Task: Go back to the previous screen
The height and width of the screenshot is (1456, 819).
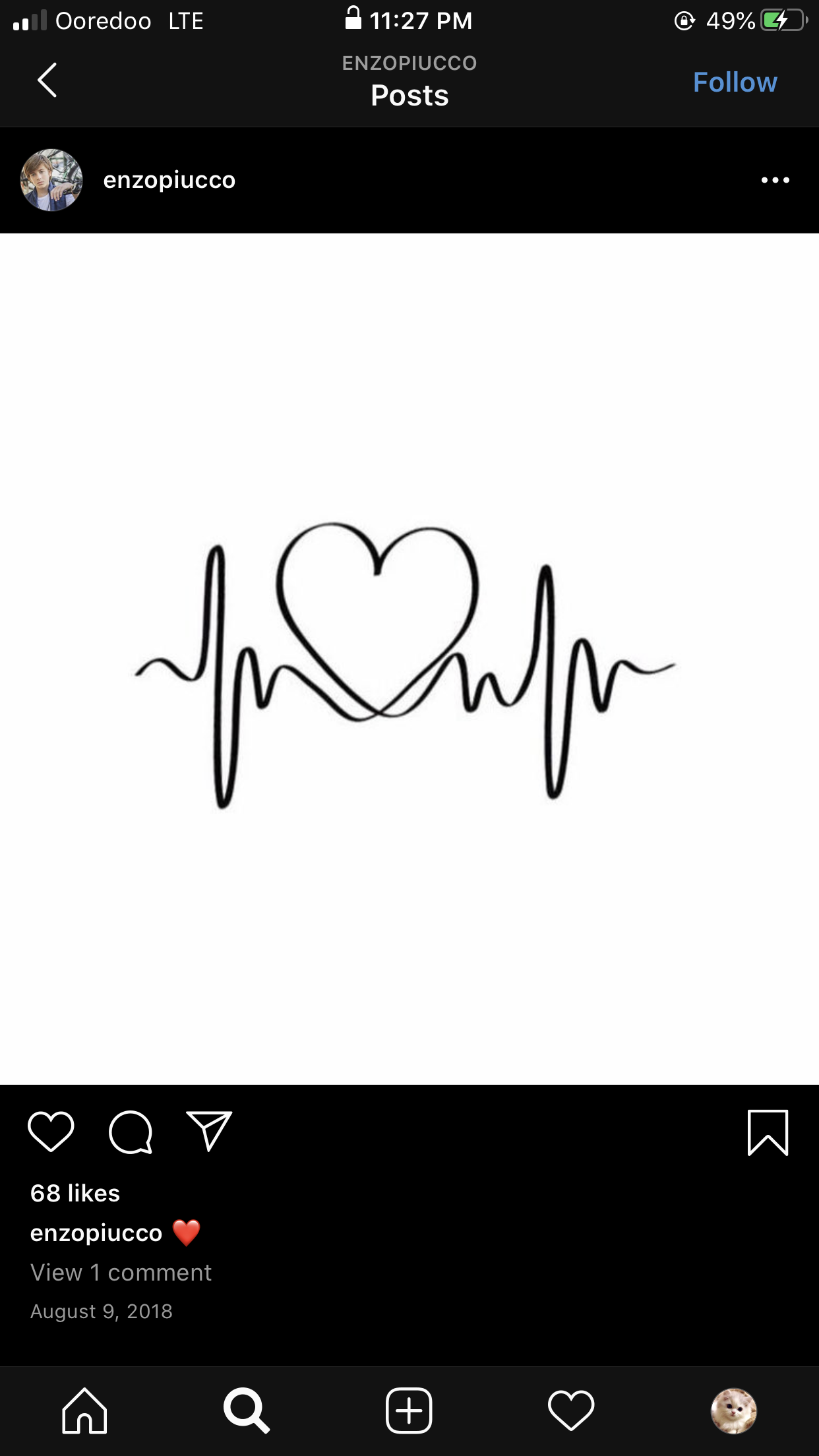Action: click(47, 80)
